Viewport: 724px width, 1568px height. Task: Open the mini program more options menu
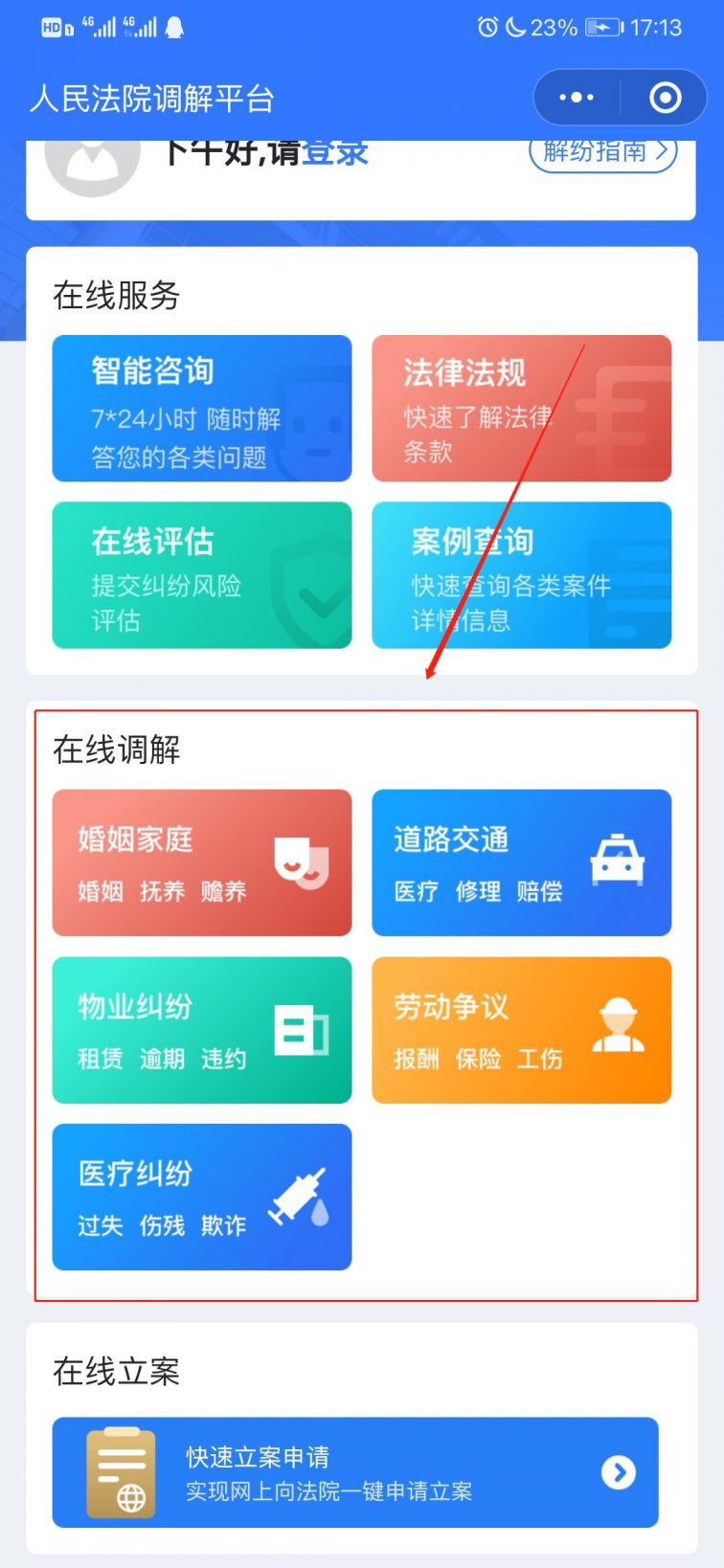[x=577, y=98]
